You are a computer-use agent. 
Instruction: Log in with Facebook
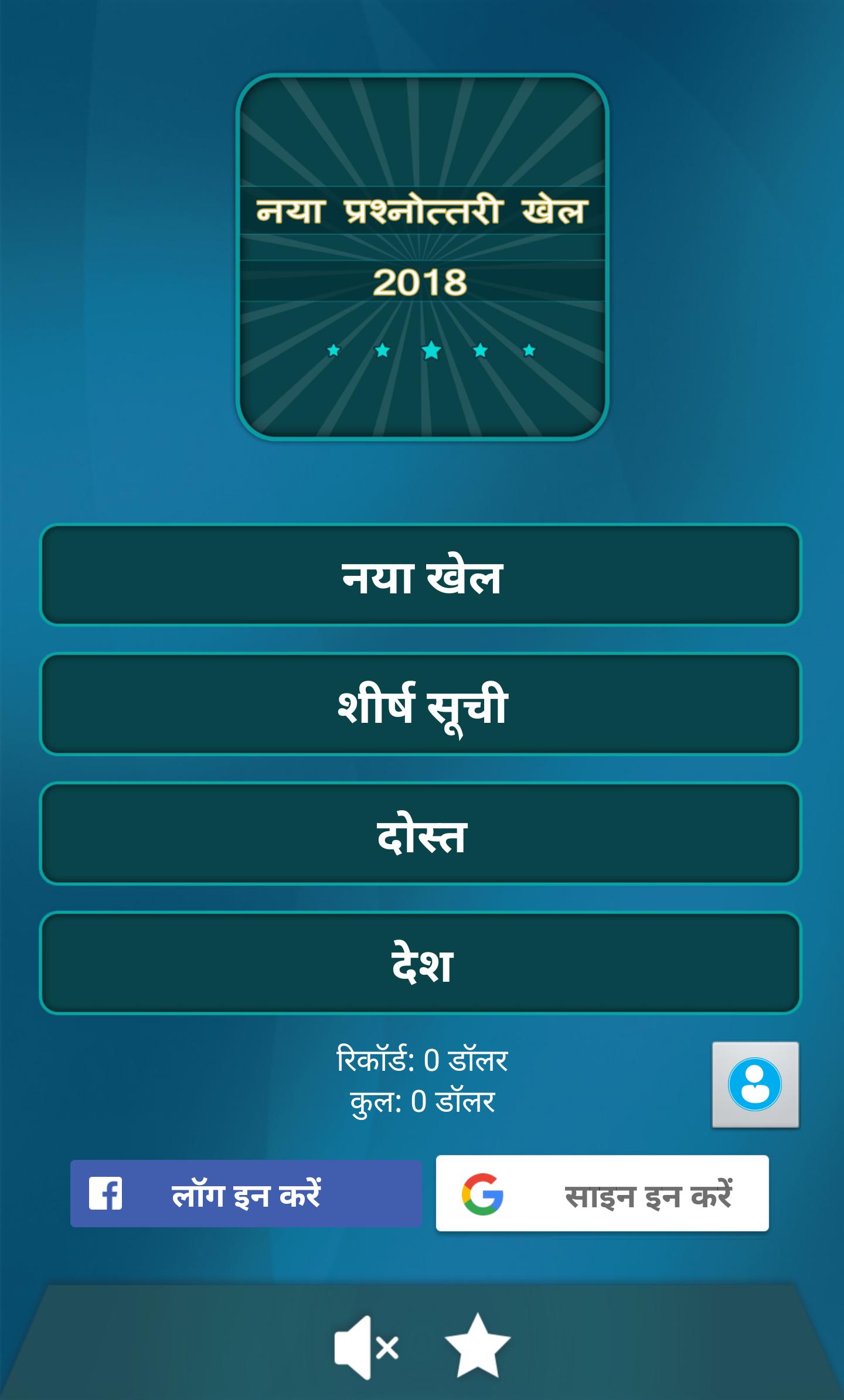[246, 1193]
